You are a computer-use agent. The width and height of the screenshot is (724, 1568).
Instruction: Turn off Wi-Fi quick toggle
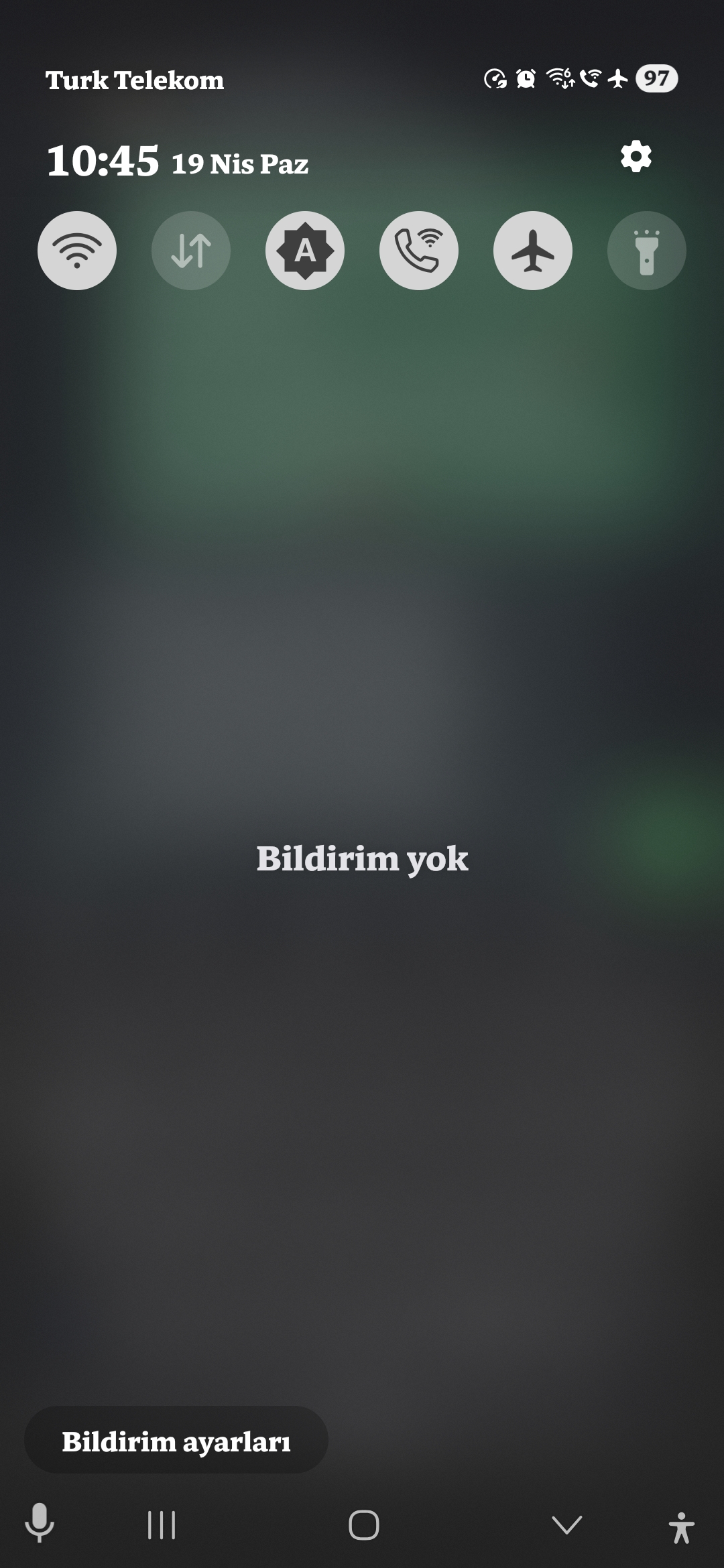pos(77,251)
